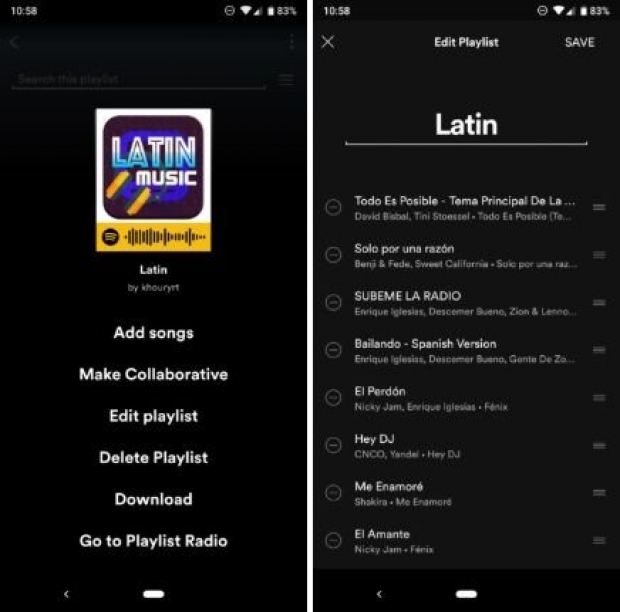Image resolution: width=620 pixels, height=612 pixels.
Task: Remove Hey DJ track
Action: [x=333, y=445]
